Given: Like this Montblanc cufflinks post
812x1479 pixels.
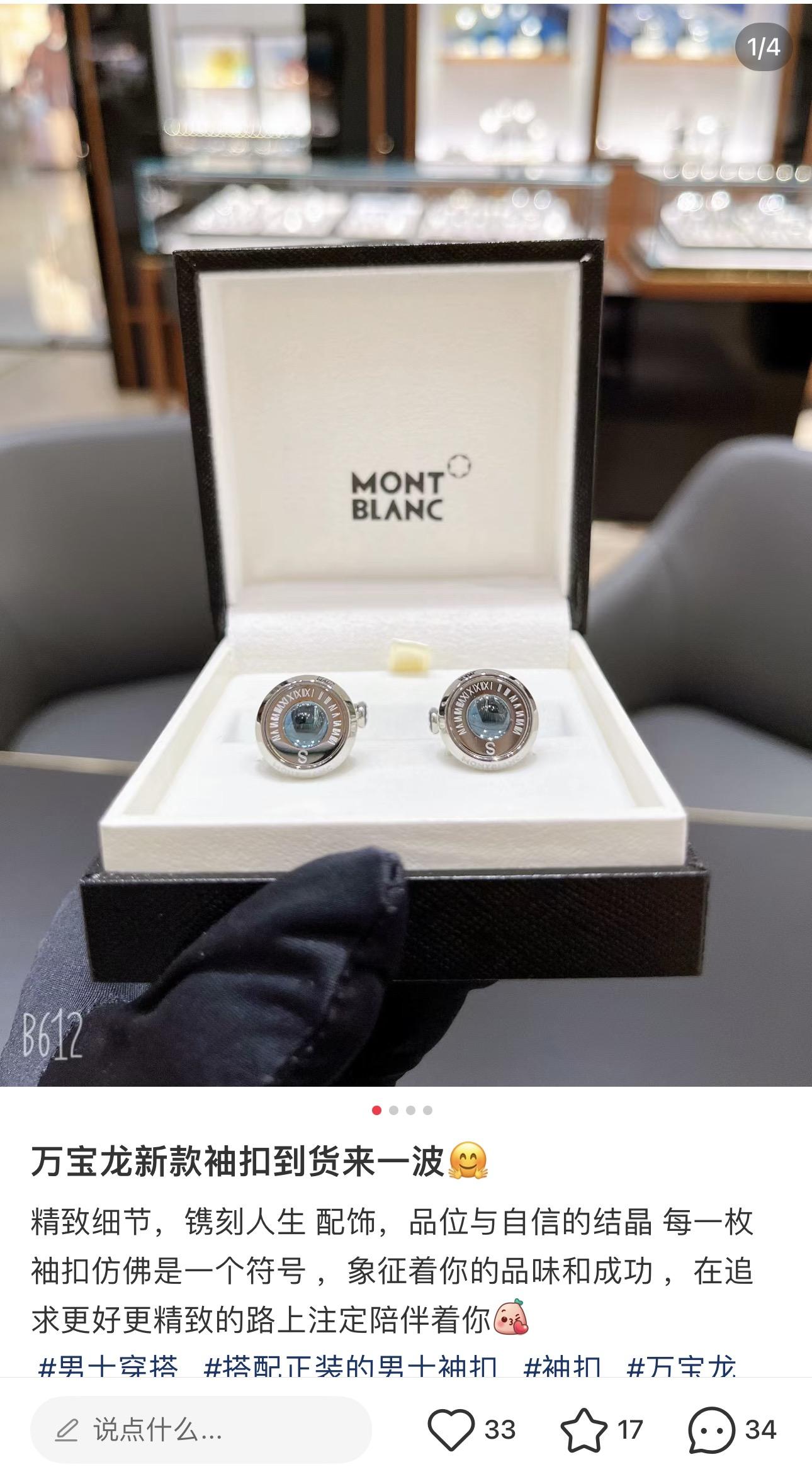Looking at the screenshot, I should 451,1431.
